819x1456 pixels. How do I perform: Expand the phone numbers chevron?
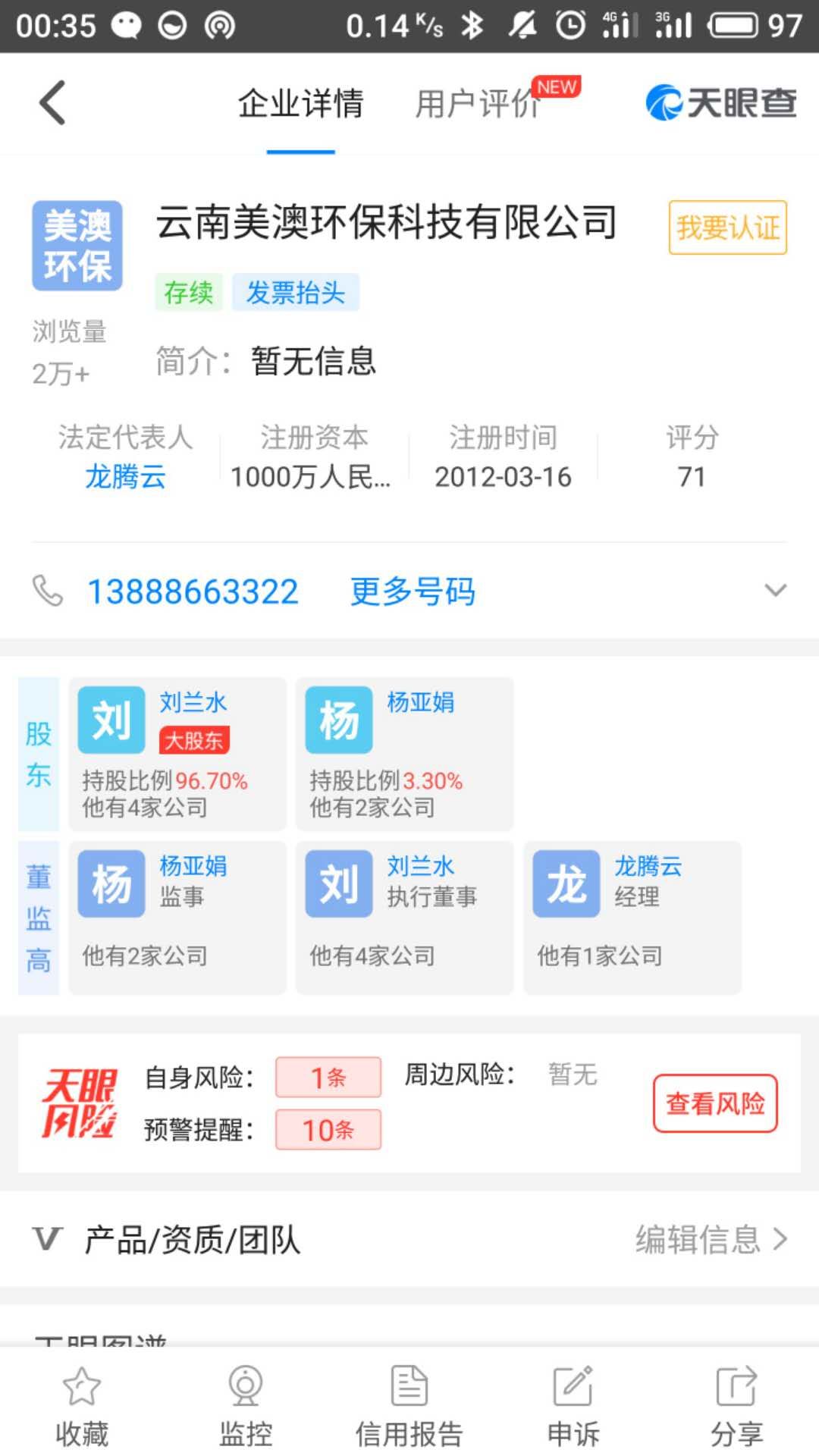[775, 590]
